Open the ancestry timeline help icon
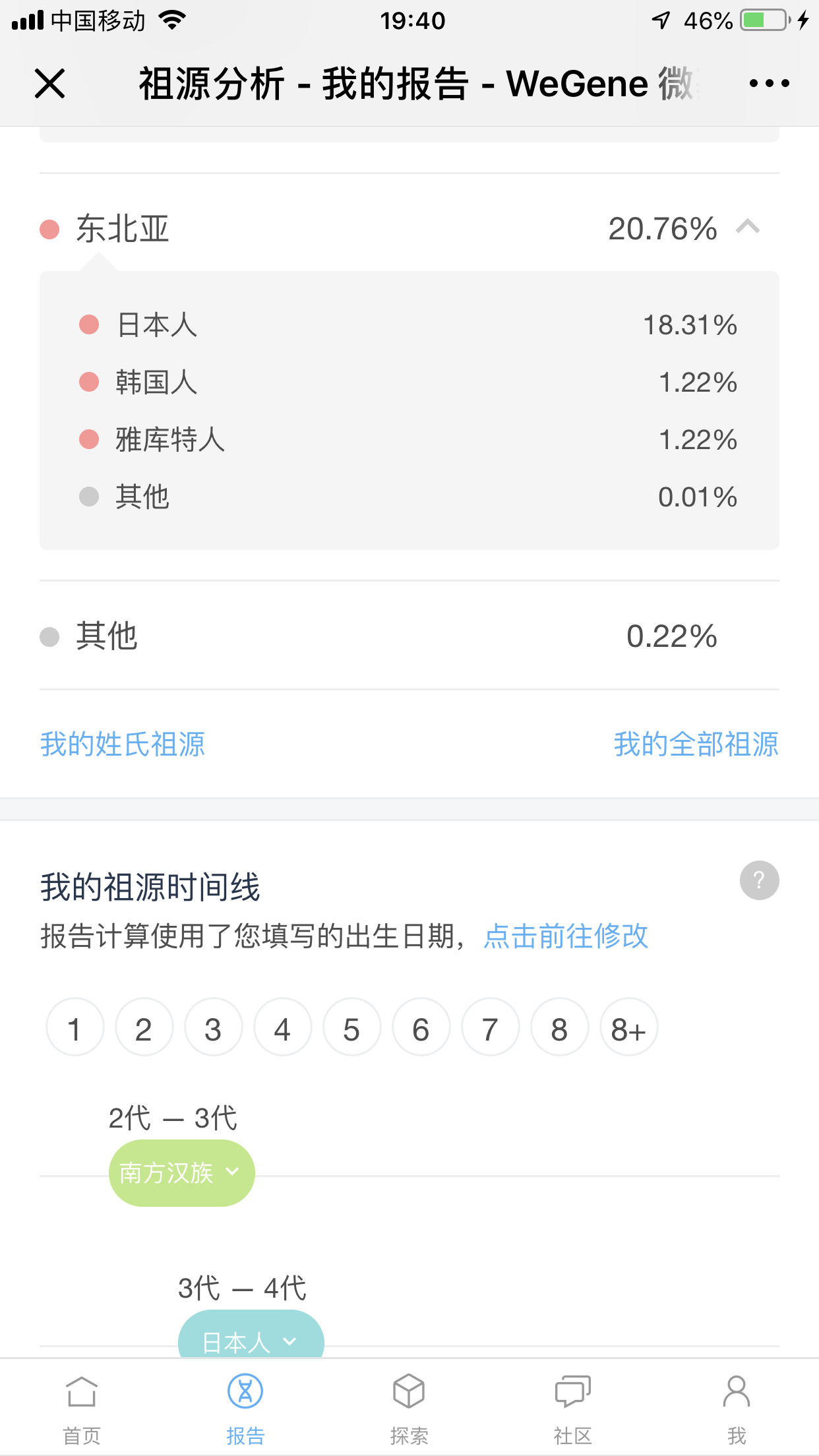The height and width of the screenshot is (1456, 819). tap(759, 880)
